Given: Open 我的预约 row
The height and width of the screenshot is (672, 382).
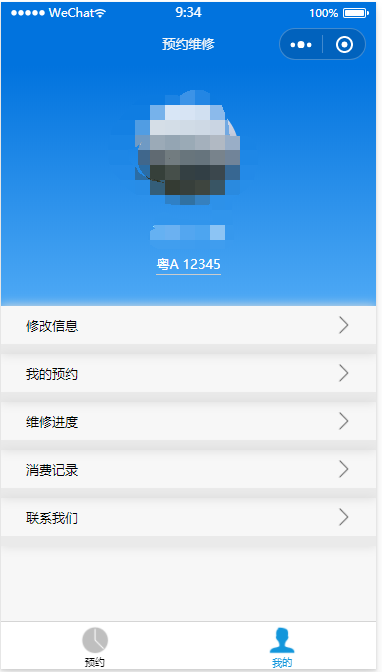Looking at the screenshot, I should coord(189,374).
